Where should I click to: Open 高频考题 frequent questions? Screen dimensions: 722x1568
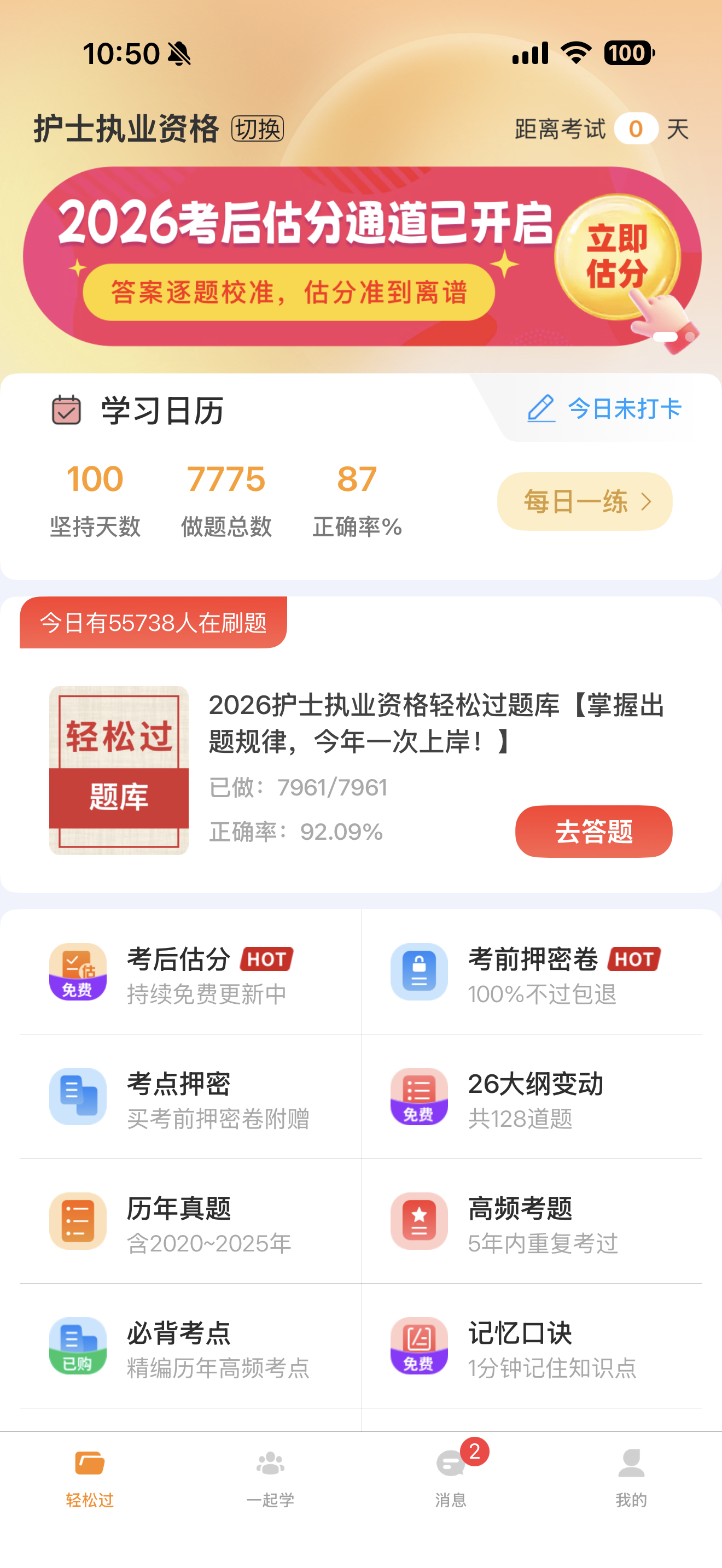(x=532, y=1222)
